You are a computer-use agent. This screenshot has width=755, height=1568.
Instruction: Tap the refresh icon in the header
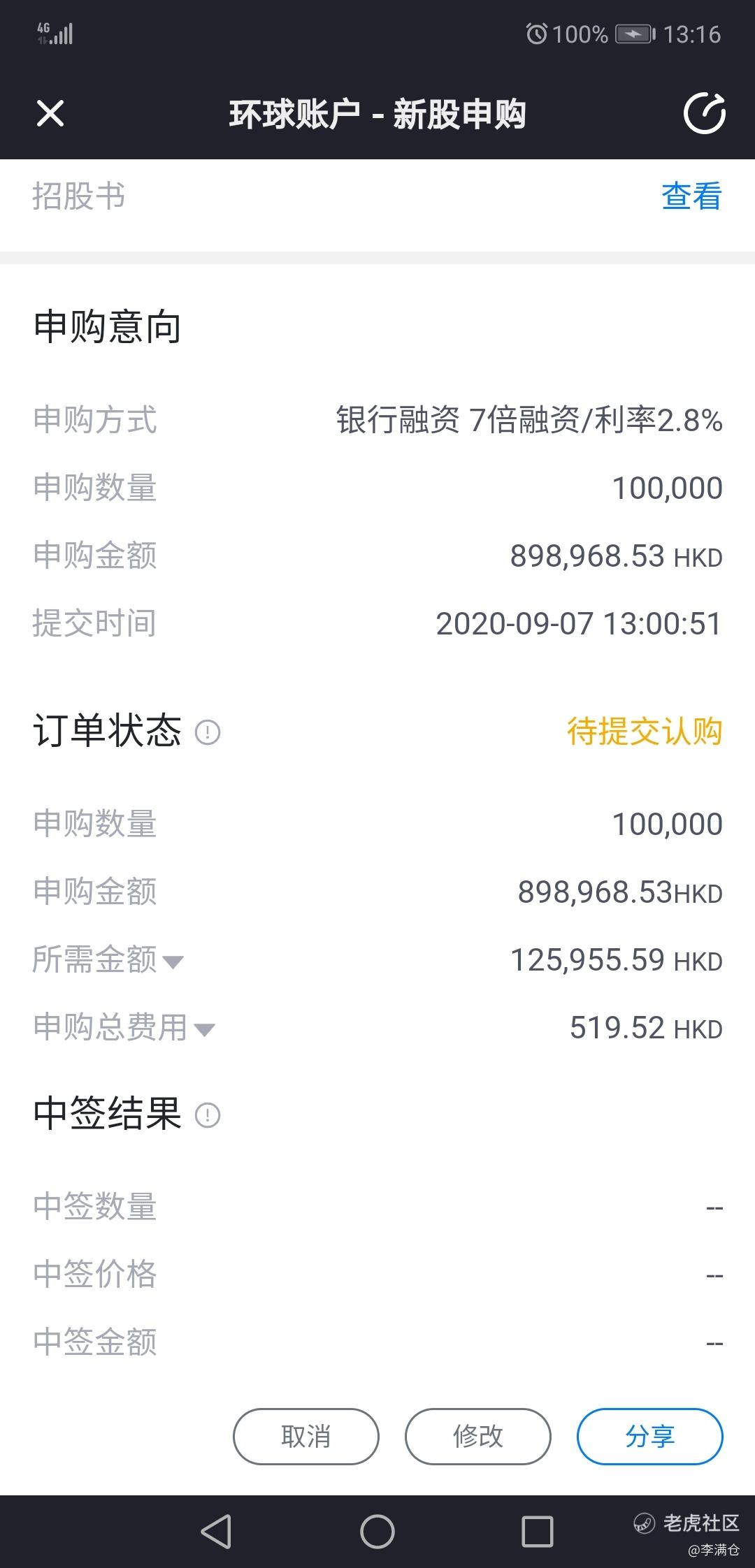coord(704,113)
